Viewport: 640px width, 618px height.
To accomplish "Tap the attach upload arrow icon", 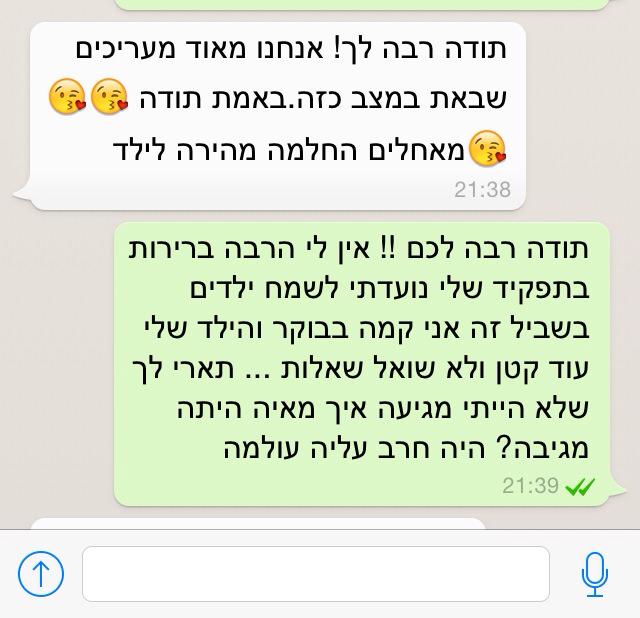I will [41, 573].
